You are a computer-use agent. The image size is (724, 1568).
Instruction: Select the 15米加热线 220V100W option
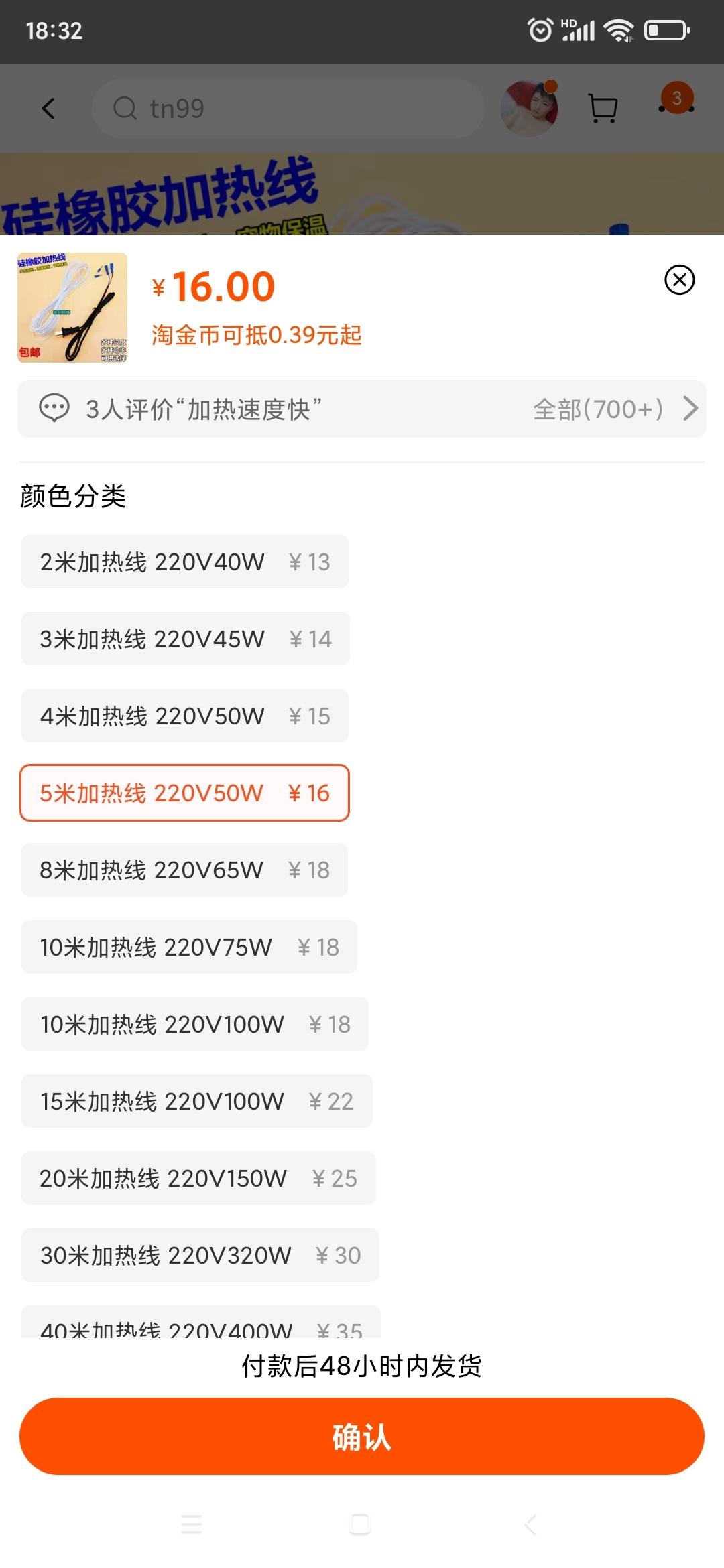pos(196,1101)
